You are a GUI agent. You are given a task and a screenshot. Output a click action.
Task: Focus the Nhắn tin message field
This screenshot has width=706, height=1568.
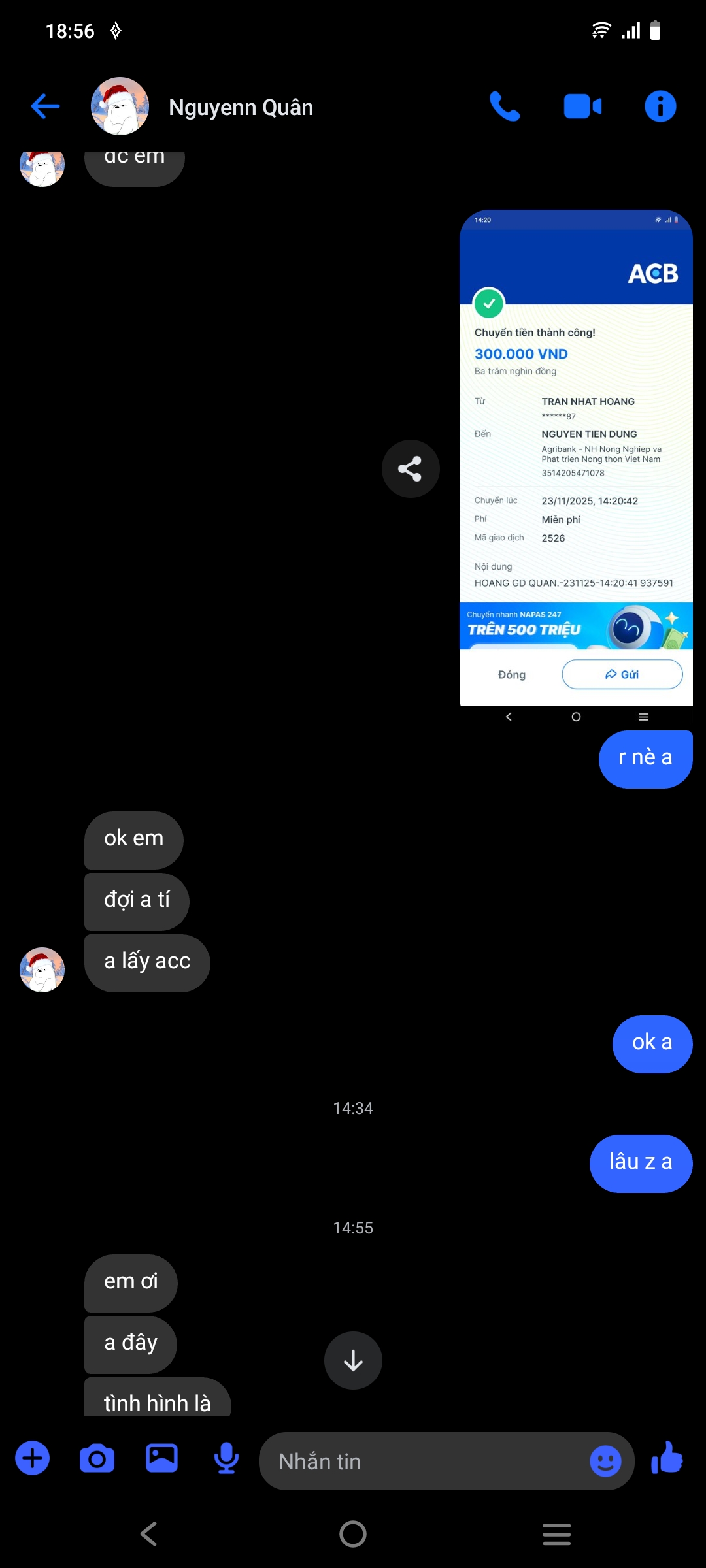pyautogui.click(x=425, y=1462)
